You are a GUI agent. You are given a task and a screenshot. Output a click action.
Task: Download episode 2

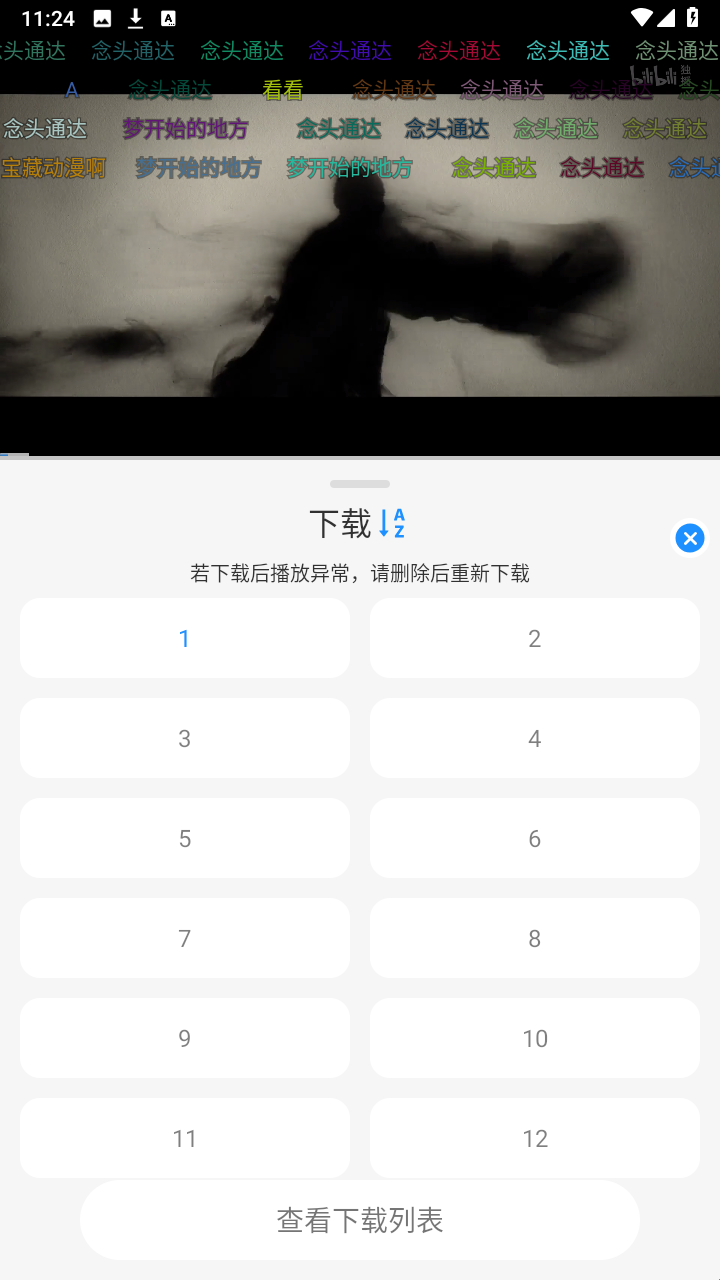click(534, 638)
